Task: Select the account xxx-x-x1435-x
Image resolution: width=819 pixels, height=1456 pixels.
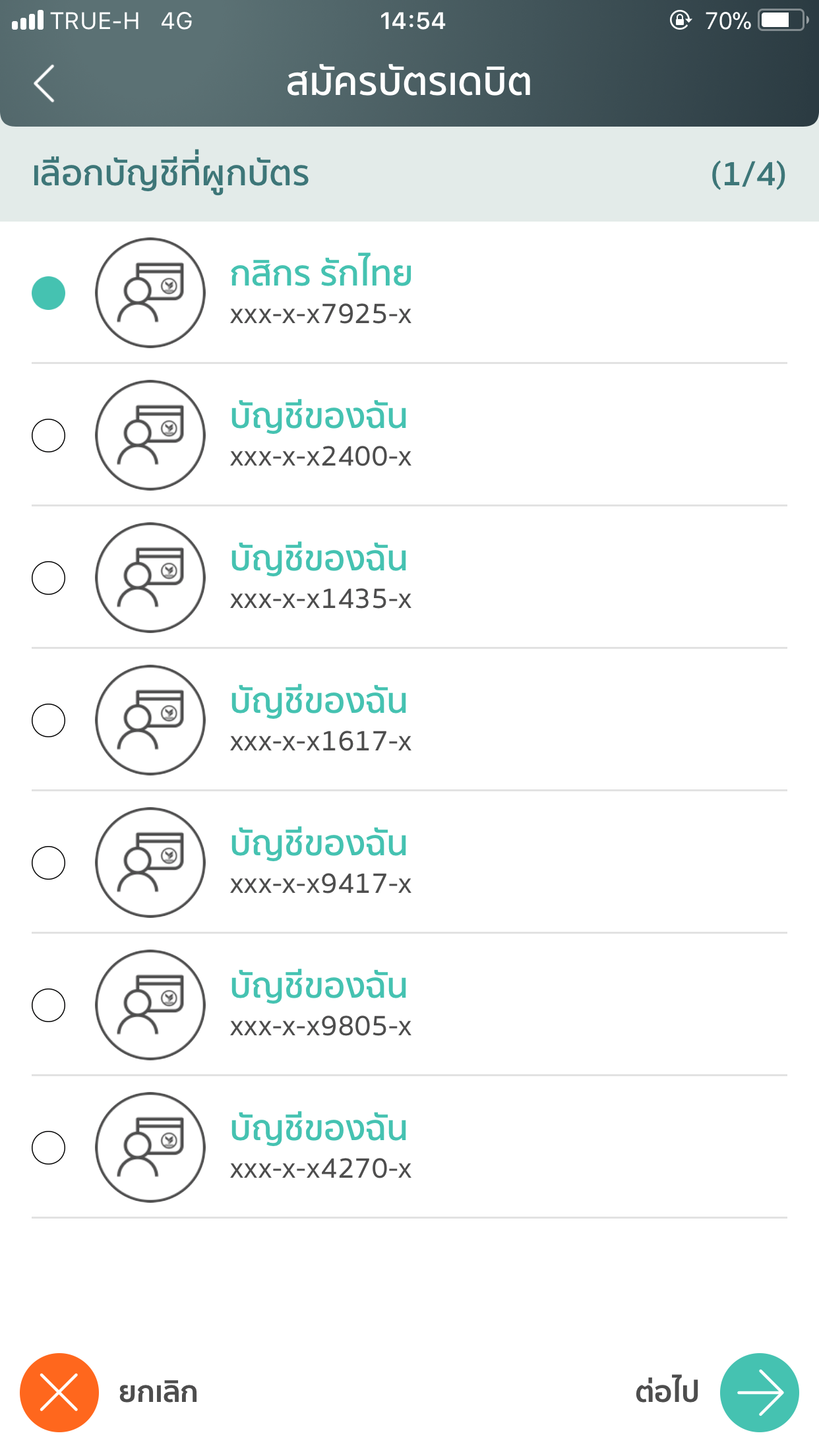Action: coord(49,578)
